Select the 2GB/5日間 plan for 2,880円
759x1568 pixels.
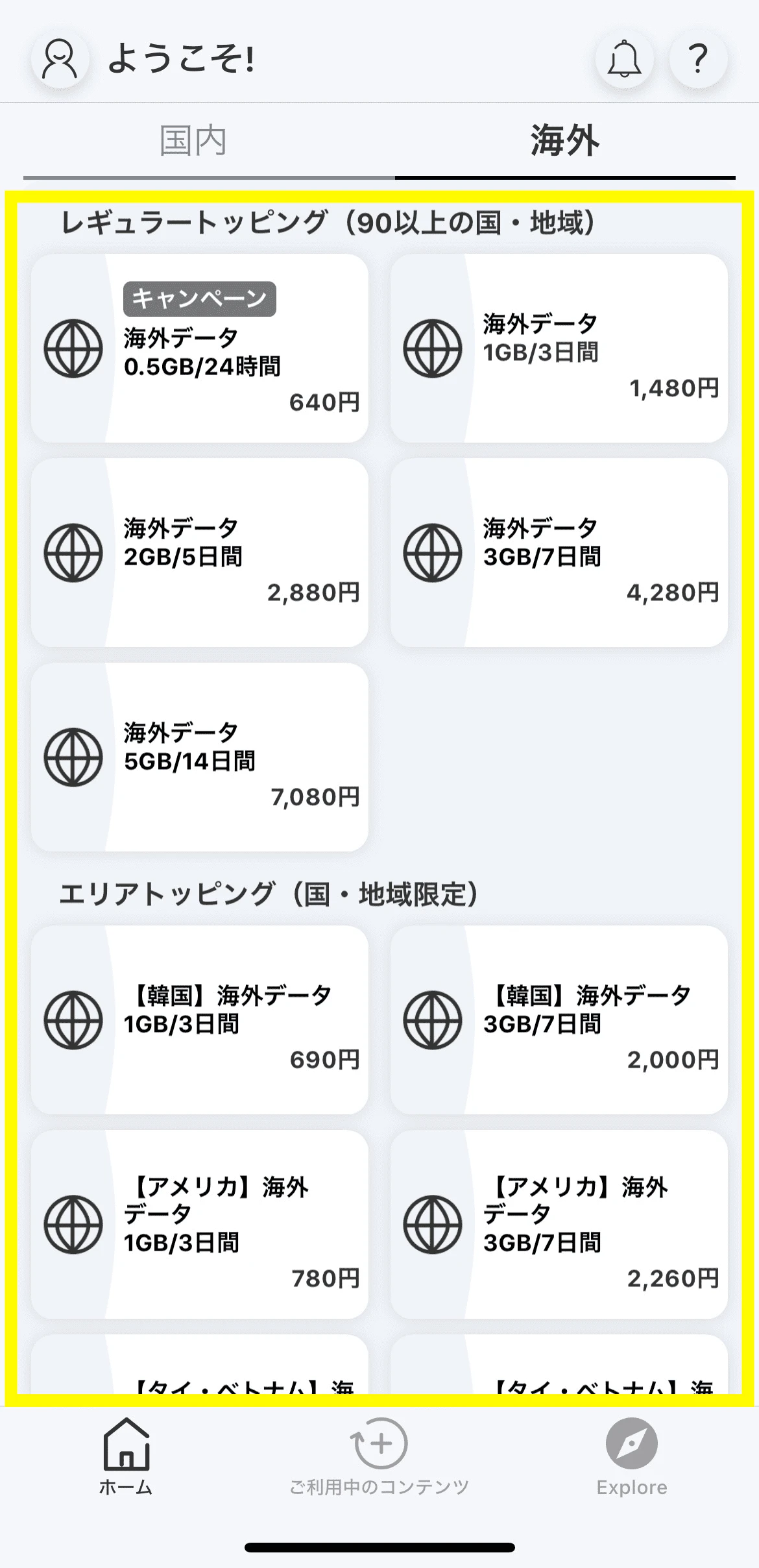pos(200,553)
